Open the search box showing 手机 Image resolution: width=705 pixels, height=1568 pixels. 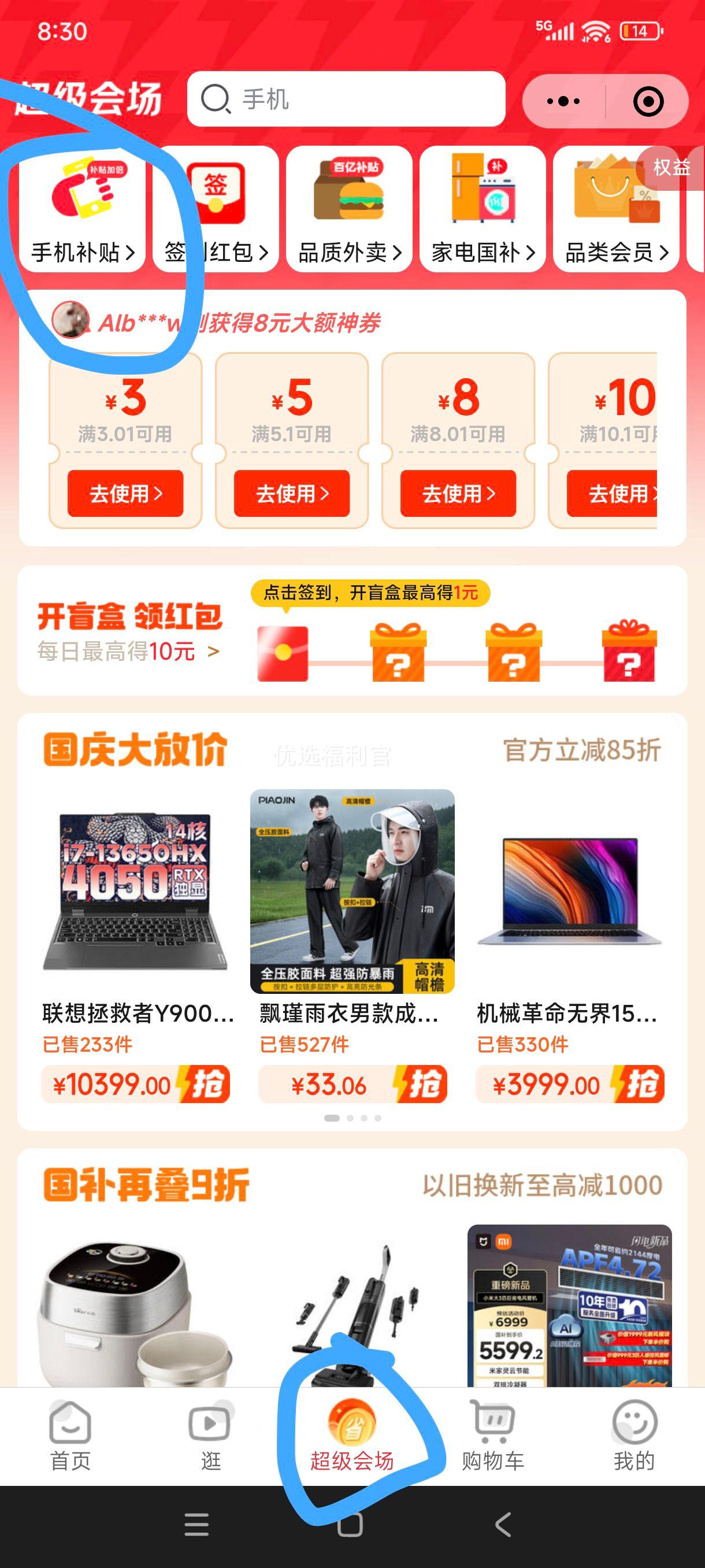pos(346,99)
